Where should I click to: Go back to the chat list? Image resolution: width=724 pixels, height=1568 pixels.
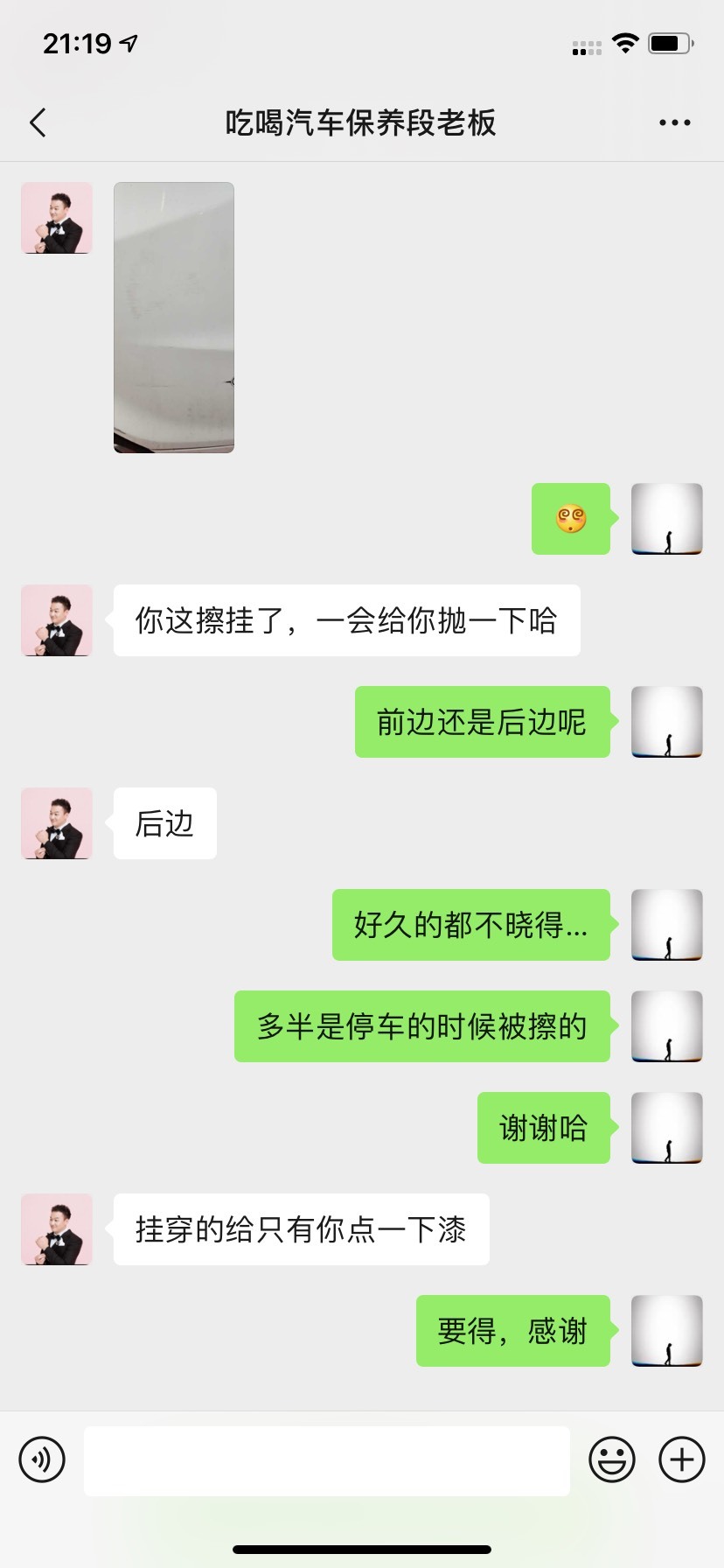pyautogui.click(x=38, y=122)
